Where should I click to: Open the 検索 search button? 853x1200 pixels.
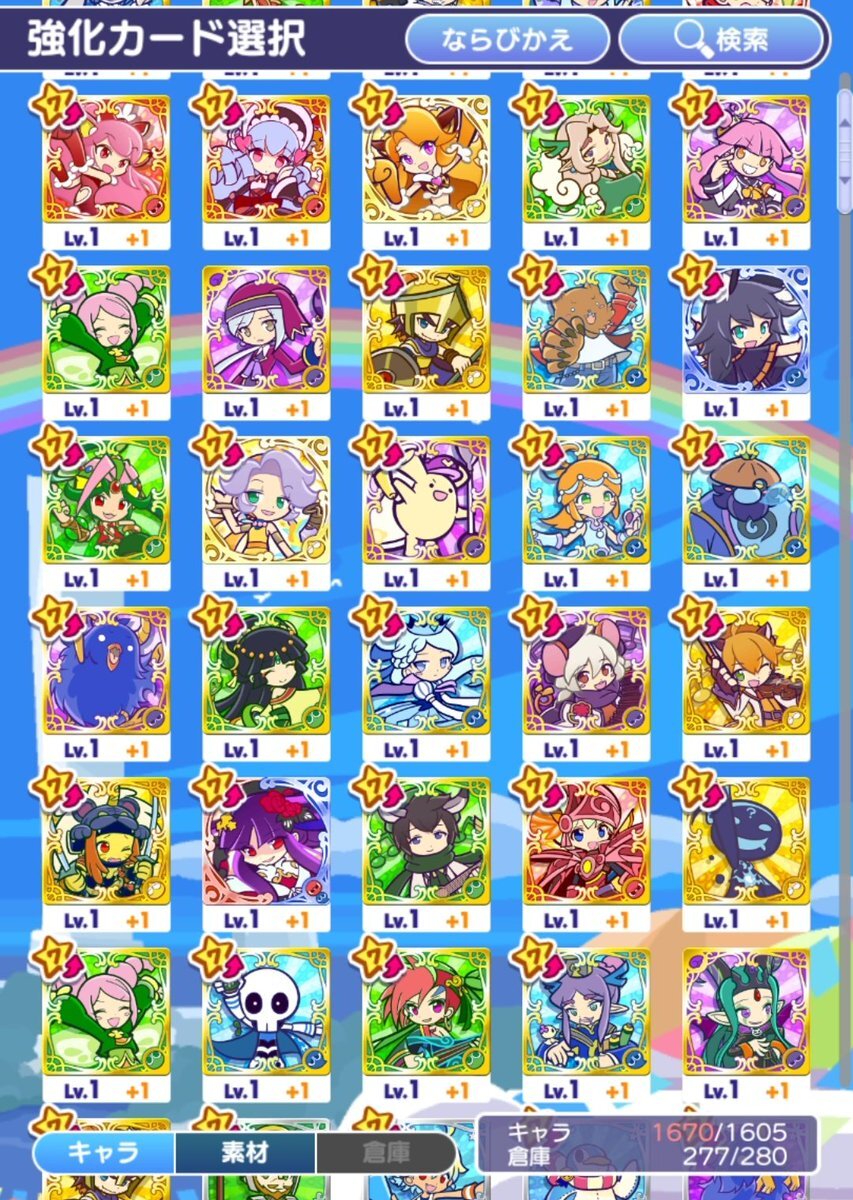point(723,40)
